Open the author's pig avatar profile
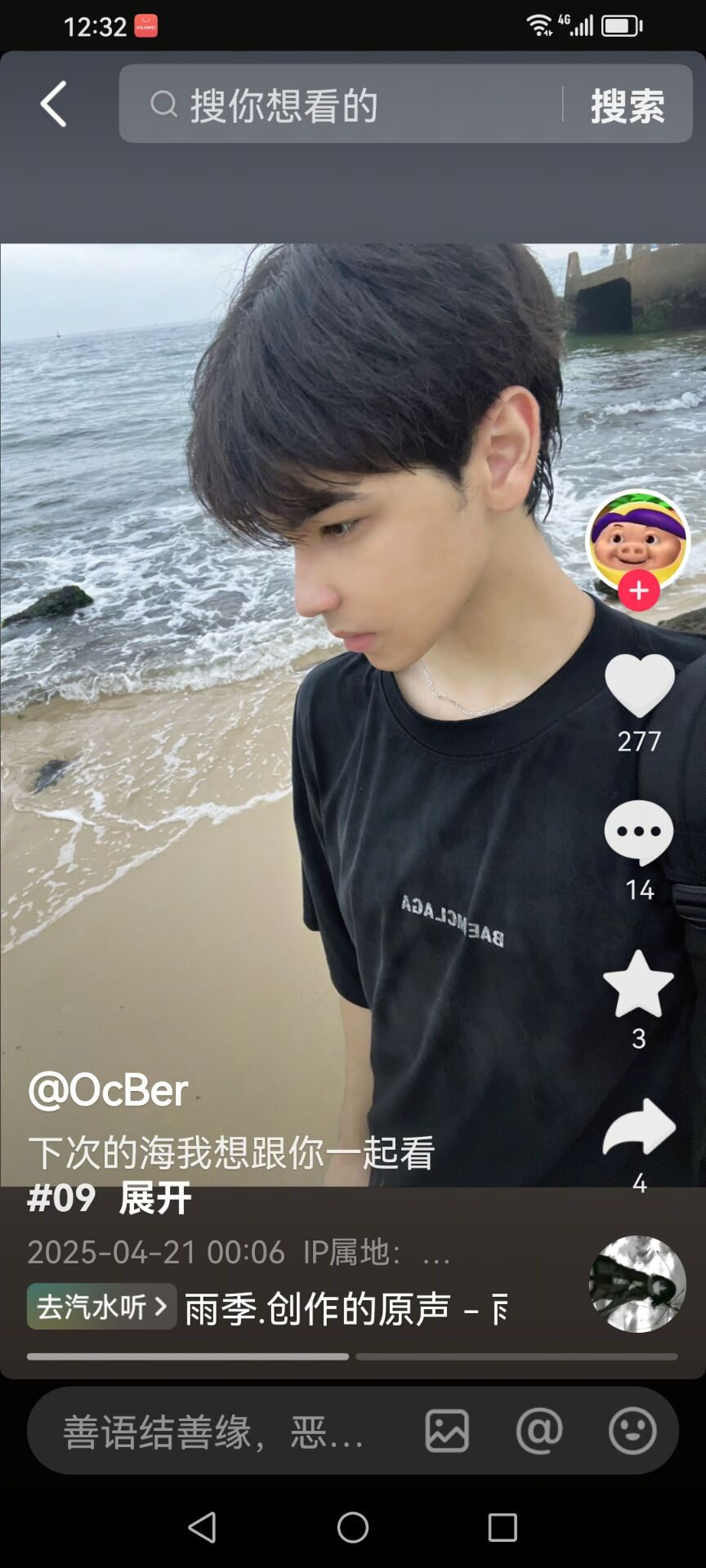Screen dimensions: 706x1568 point(638,540)
